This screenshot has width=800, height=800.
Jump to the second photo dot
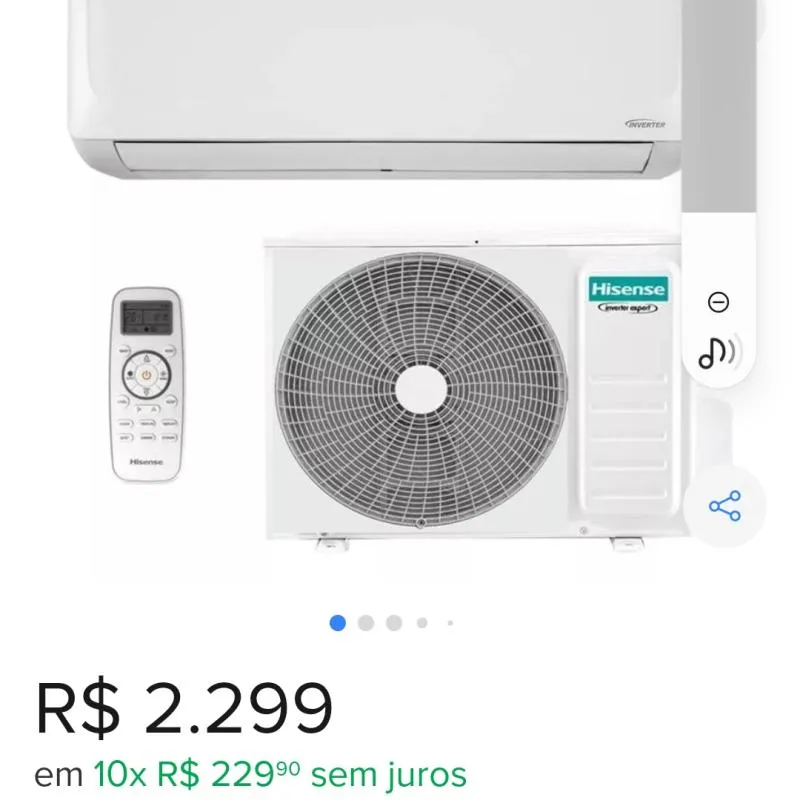366,623
